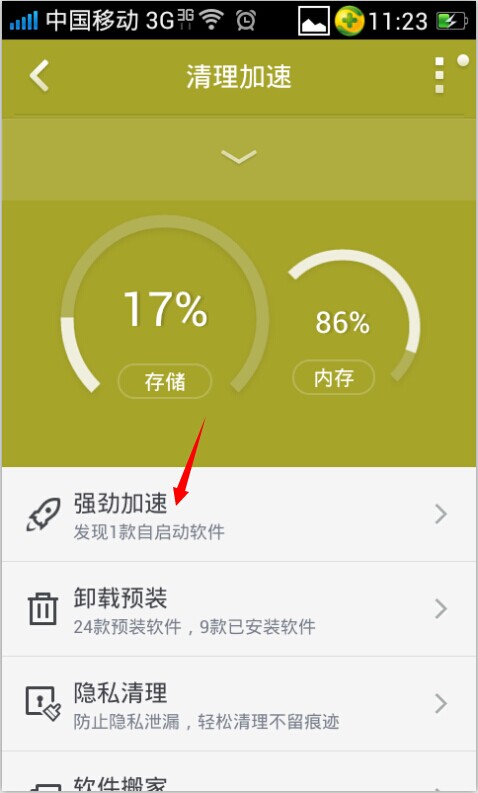Open the three-dot overflow menu
Image resolution: width=478 pixels, height=793 pixels.
[x=439, y=75]
